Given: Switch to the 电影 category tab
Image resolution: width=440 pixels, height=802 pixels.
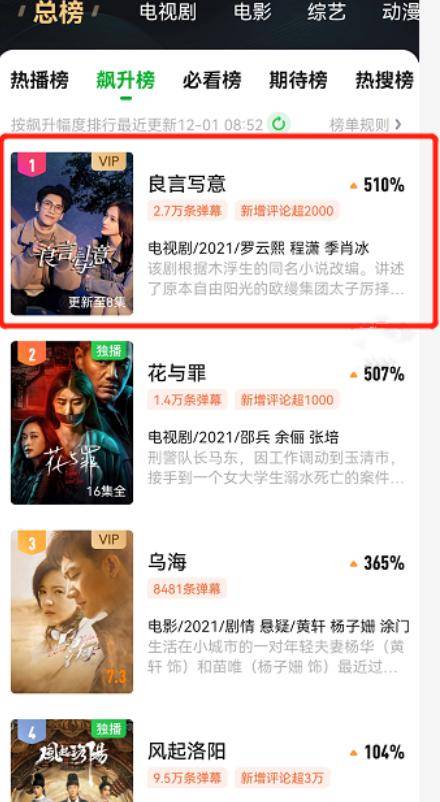Looking at the screenshot, I should (x=252, y=12).
